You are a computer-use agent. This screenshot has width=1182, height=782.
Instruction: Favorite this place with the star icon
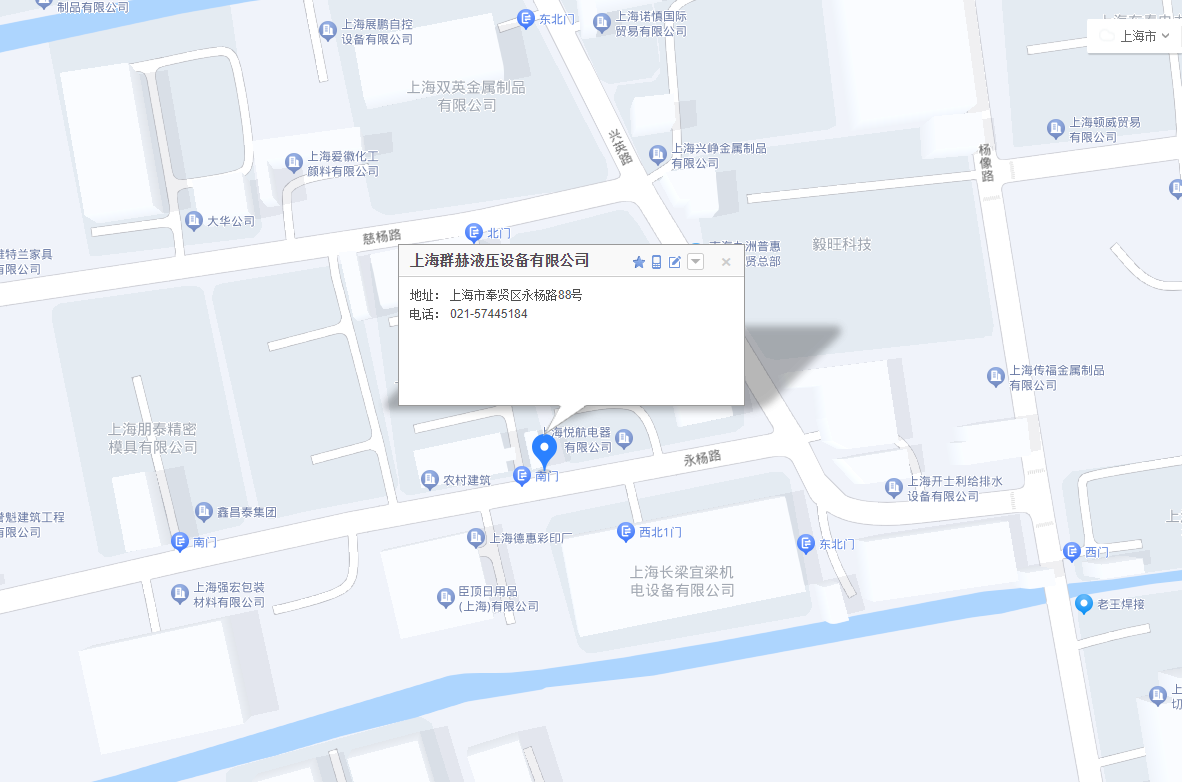(x=639, y=262)
